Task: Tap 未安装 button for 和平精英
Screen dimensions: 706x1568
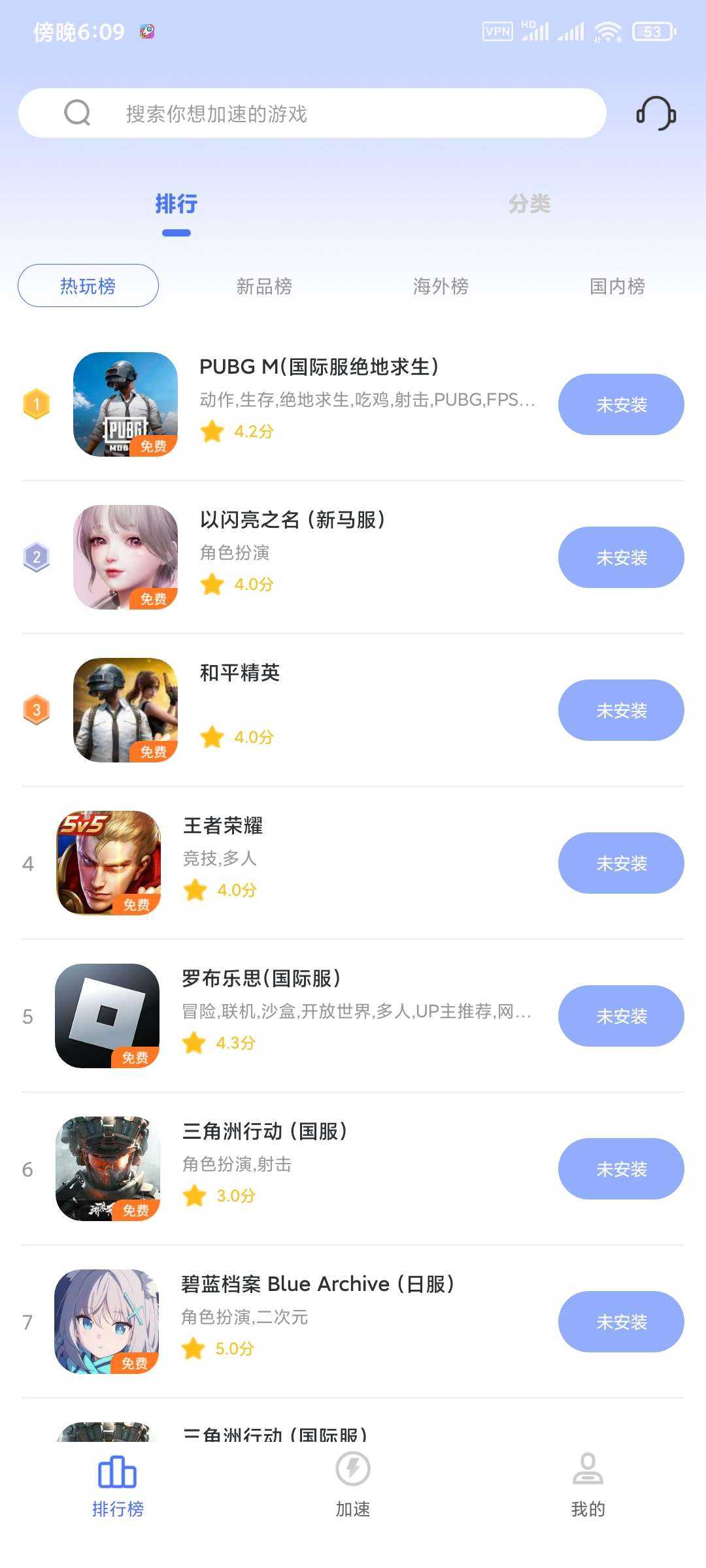Action: click(x=620, y=710)
